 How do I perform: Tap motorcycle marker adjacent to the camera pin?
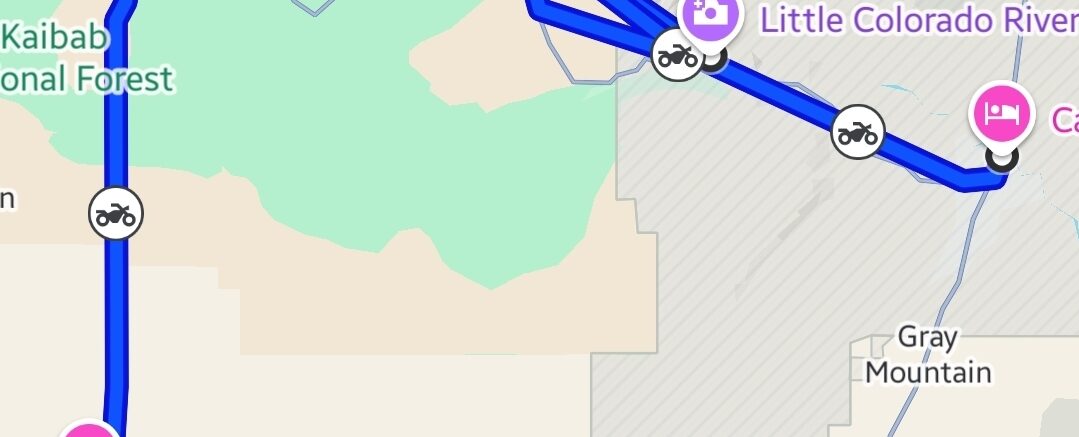coord(677,55)
